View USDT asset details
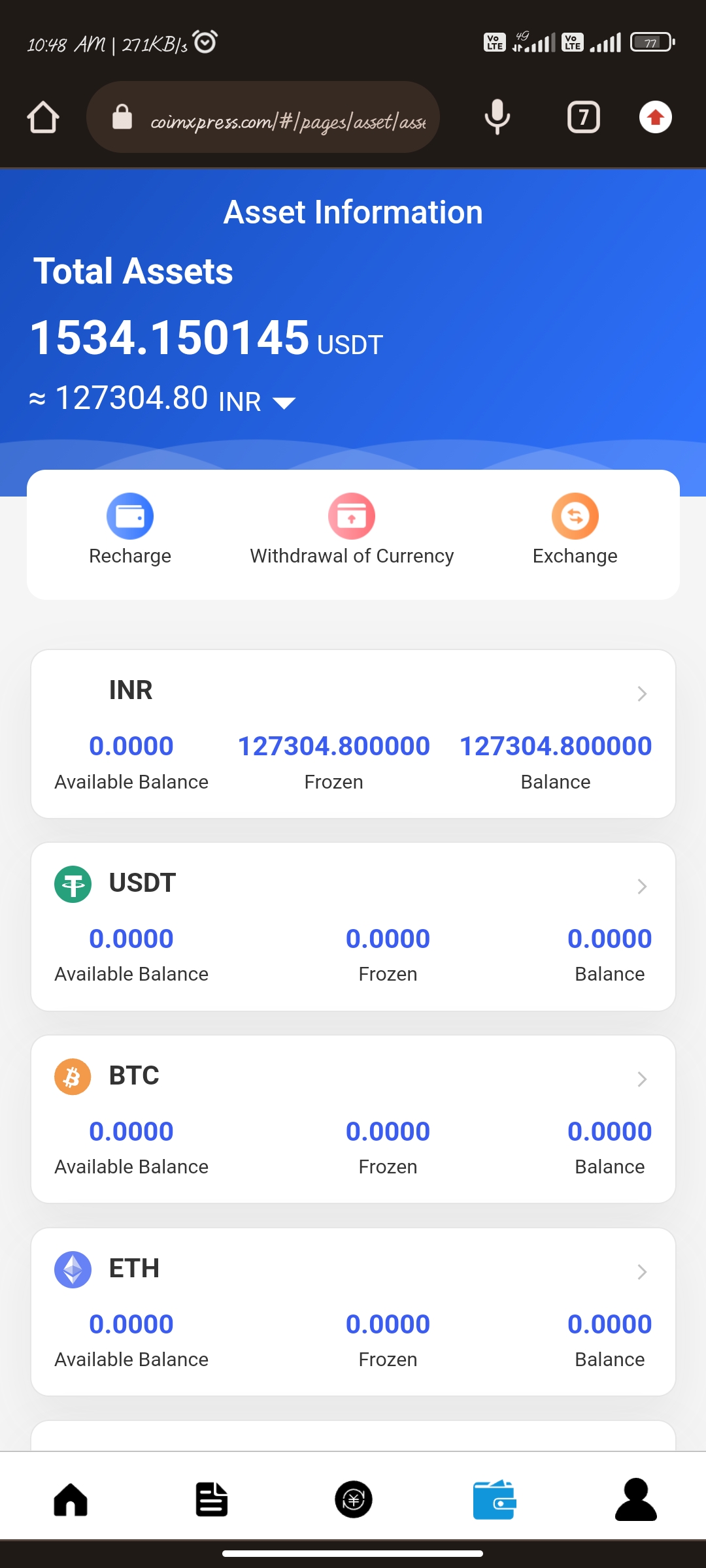This screenshot has height=1568, width=706. coord(353,926)
